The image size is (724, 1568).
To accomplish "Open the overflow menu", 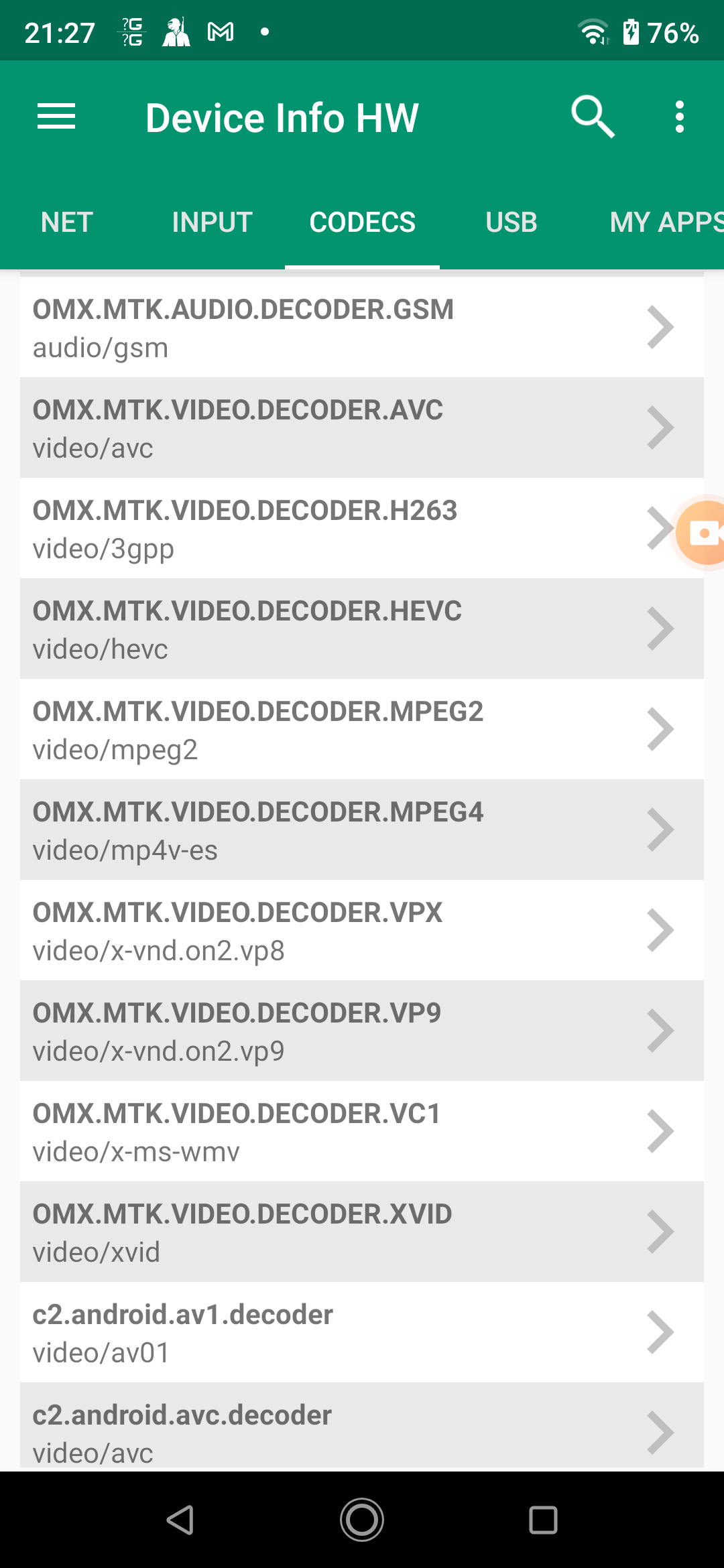I will pyautogui.click(x=680, y=117).
